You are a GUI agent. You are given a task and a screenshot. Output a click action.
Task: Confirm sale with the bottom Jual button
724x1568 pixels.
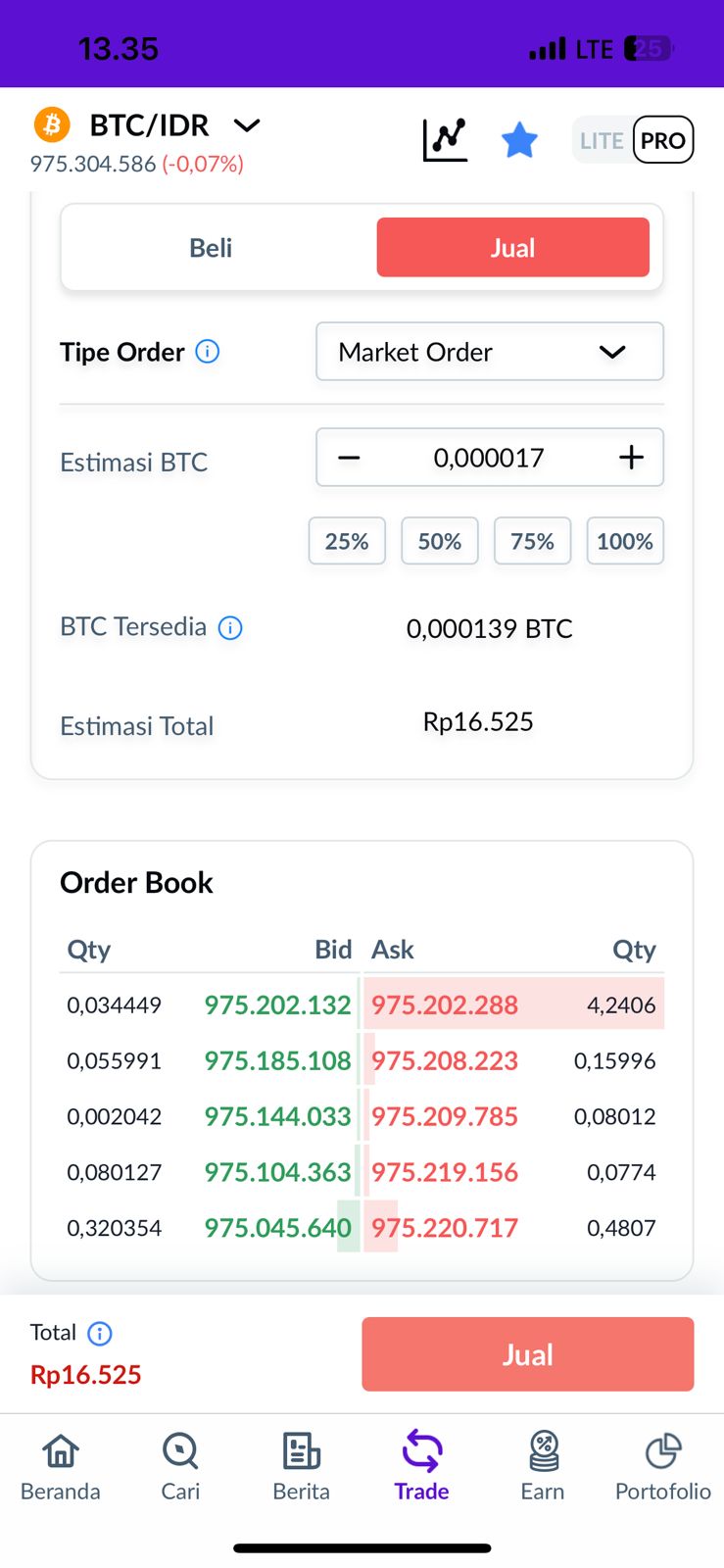(x=528, y=1354)
